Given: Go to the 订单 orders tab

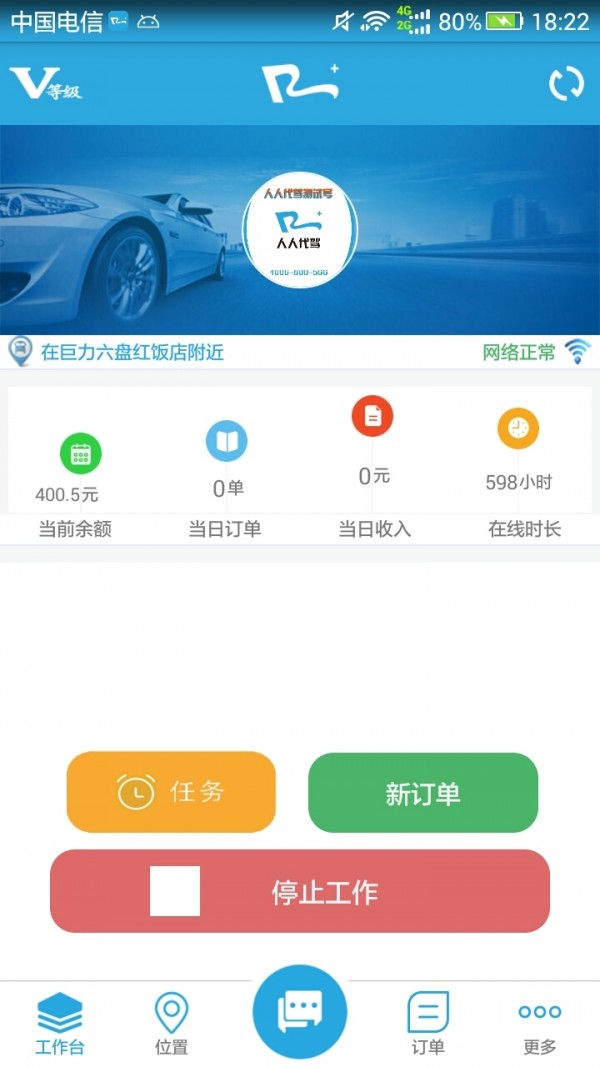Looking at the screenshot, I should (428, 1023).
